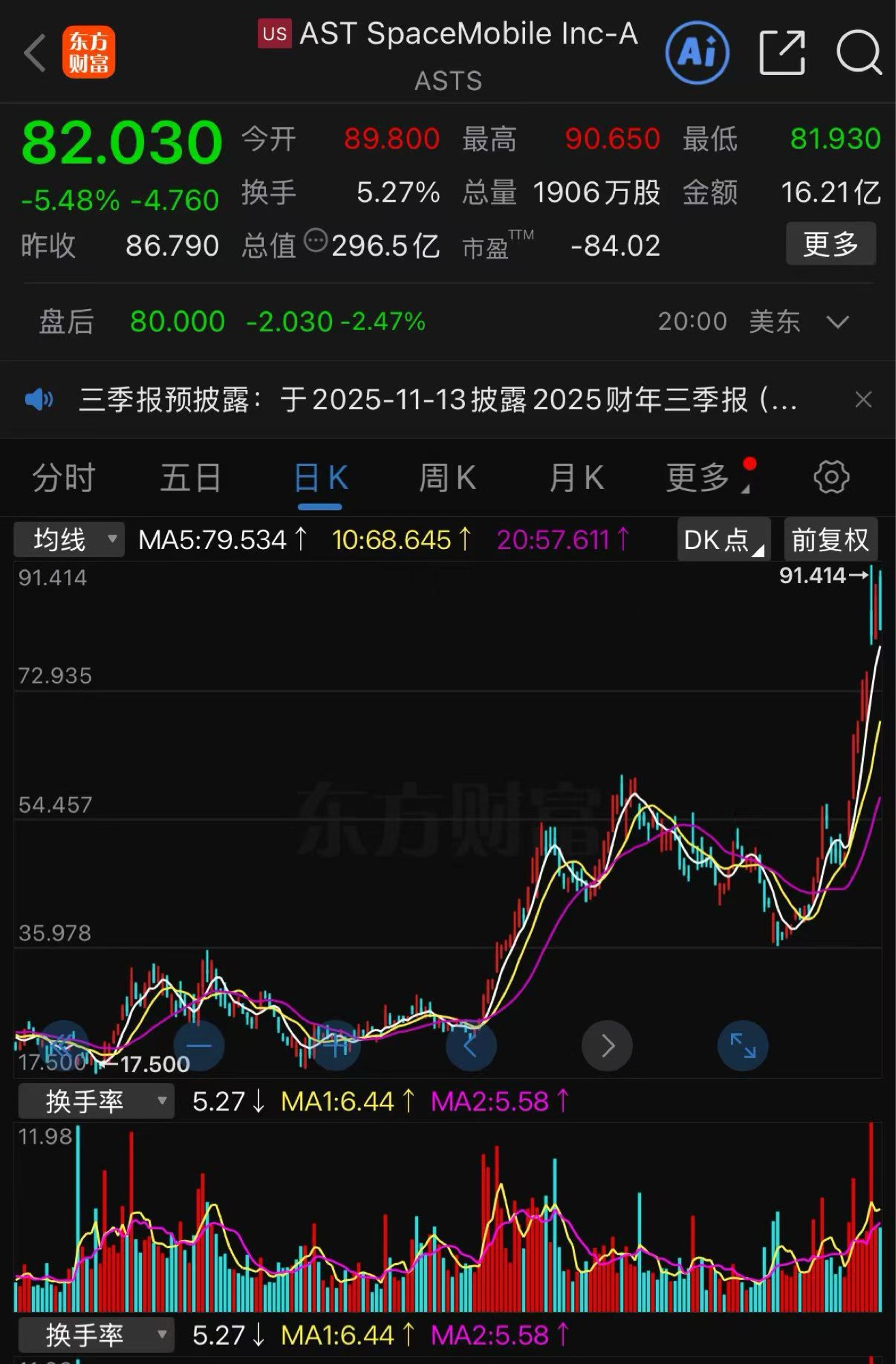
Task: Open the 均线 indicator dropdown
Action: pos(69,539)
